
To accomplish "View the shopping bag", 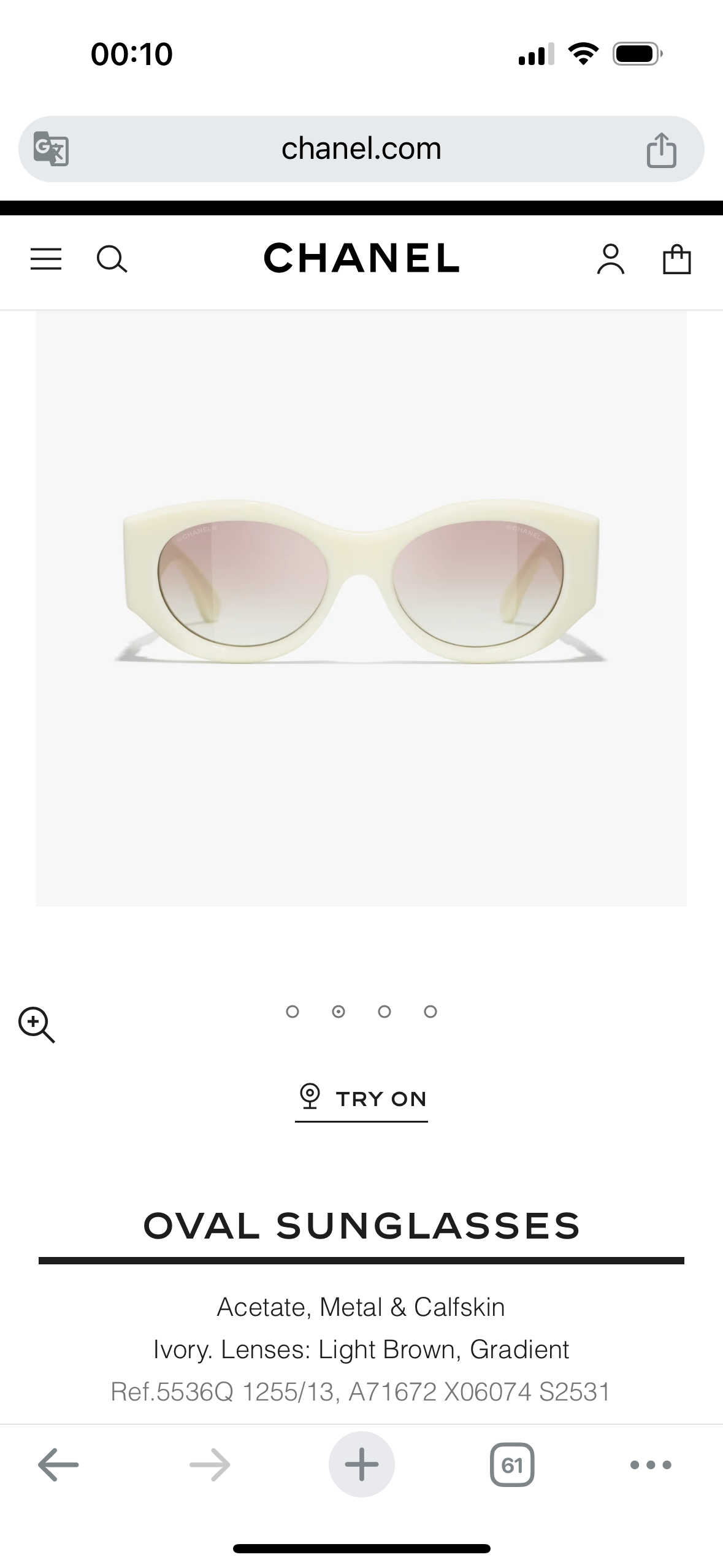I will pos(676,259).
